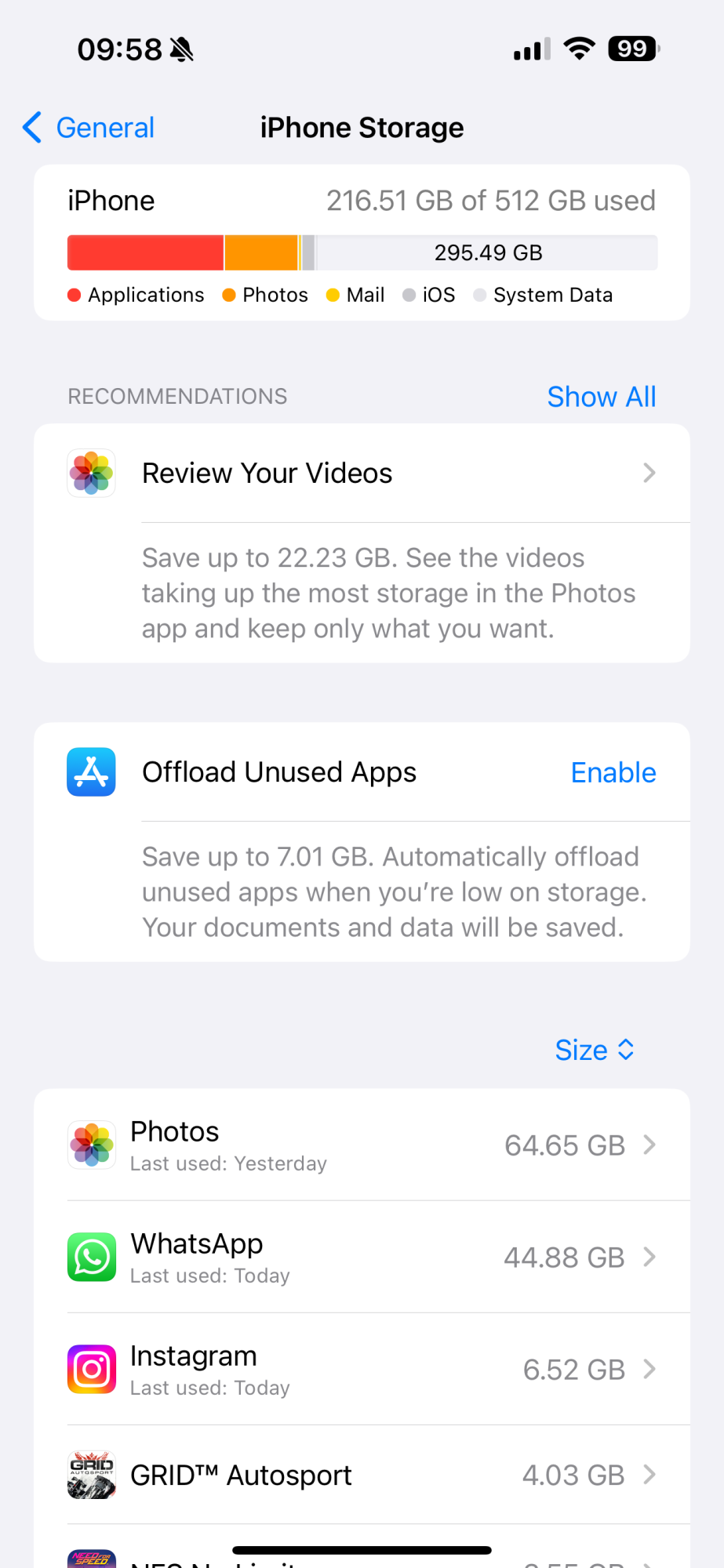Open GRID Autosport storage details
This screenshot has height=1568, width=724.
pyautogui.click(x=362, y=1475)
